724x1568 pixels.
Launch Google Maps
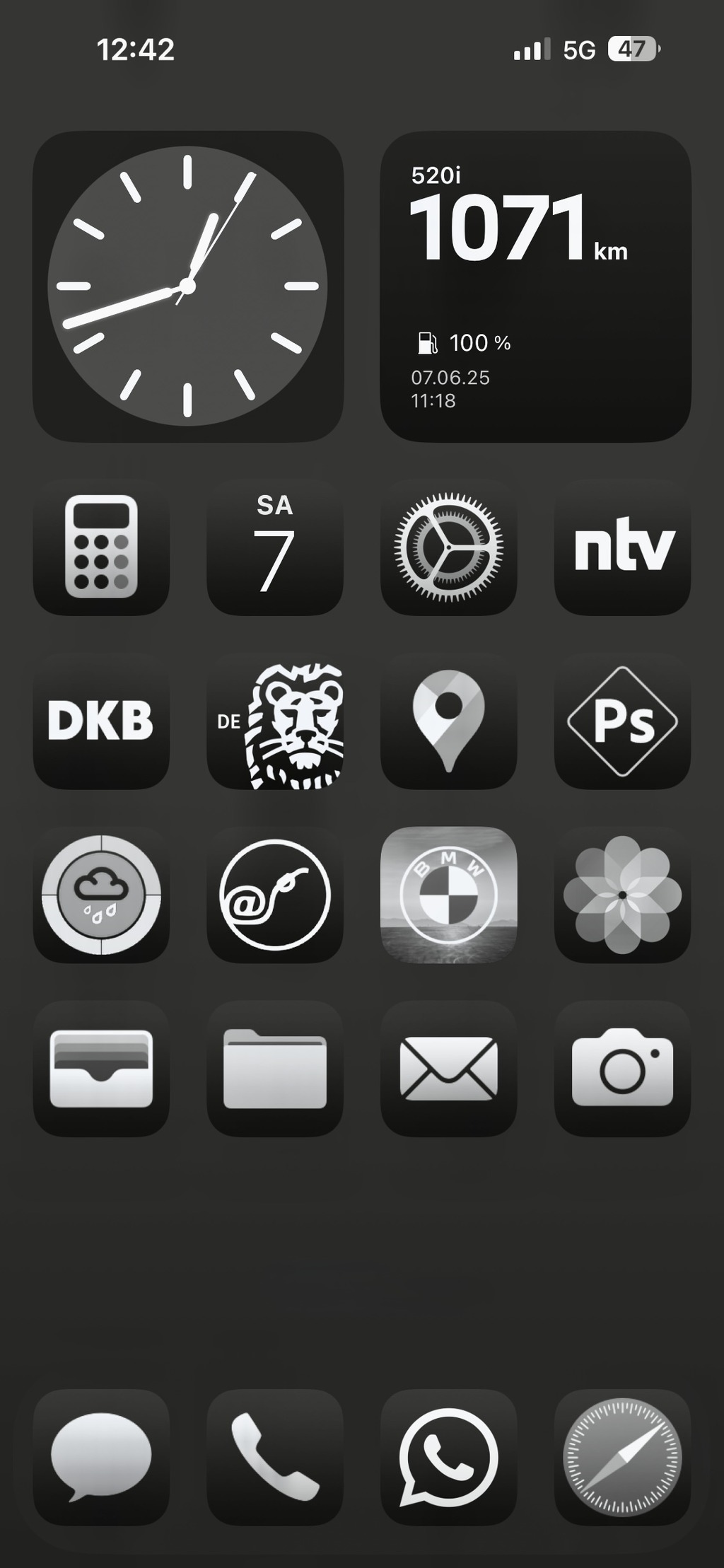pos(448,721)
